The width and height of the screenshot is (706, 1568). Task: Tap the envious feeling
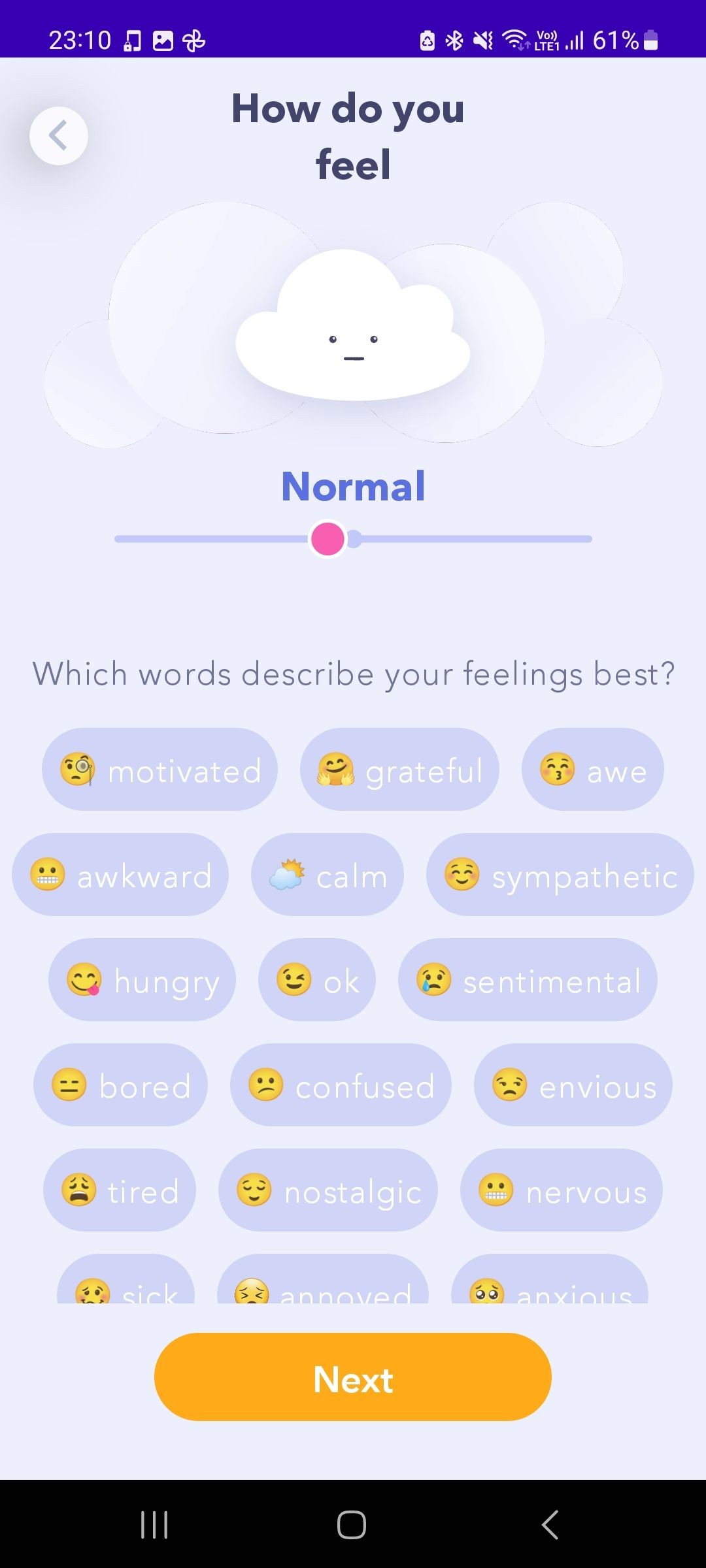point(573,1085)
